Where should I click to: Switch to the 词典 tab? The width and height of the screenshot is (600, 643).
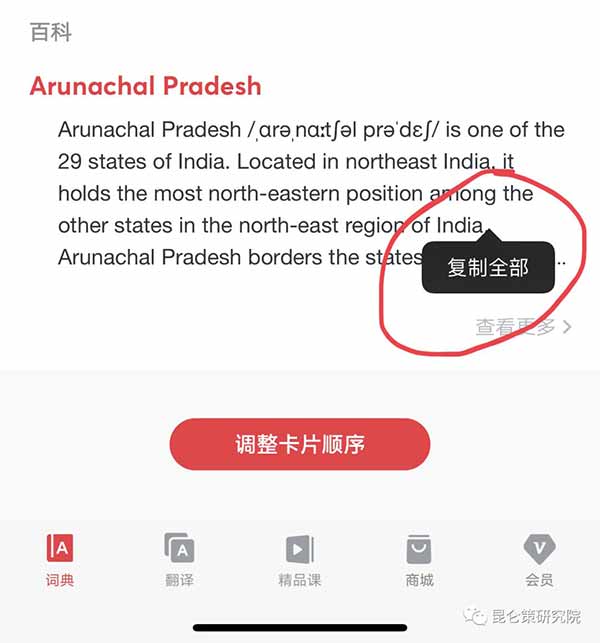tap(60, 560)
